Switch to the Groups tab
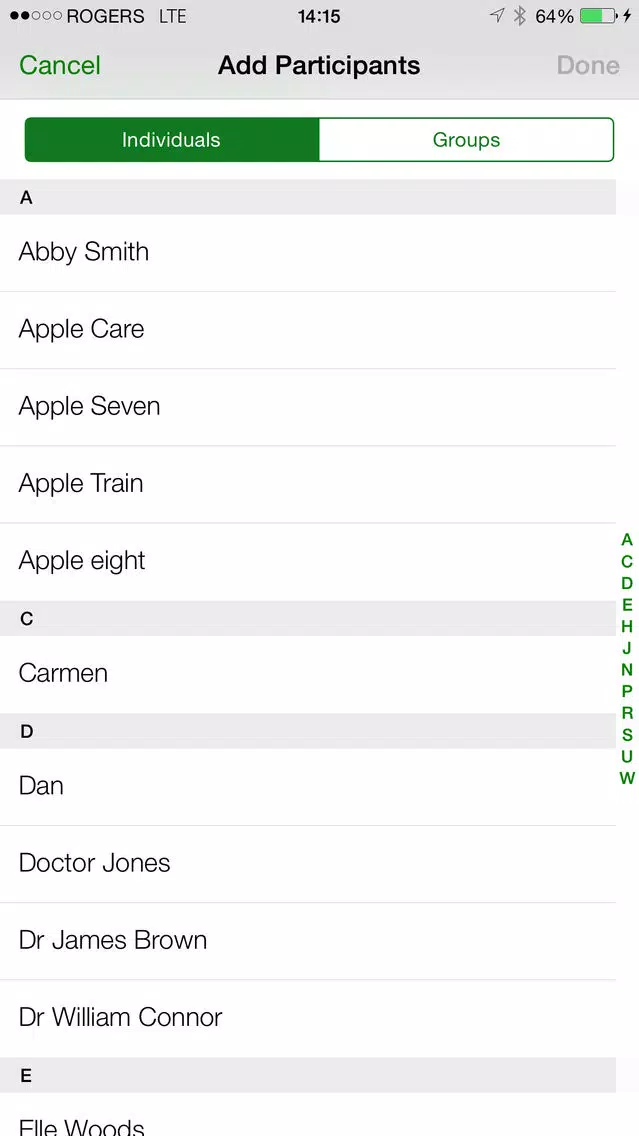 coord(466,140)
